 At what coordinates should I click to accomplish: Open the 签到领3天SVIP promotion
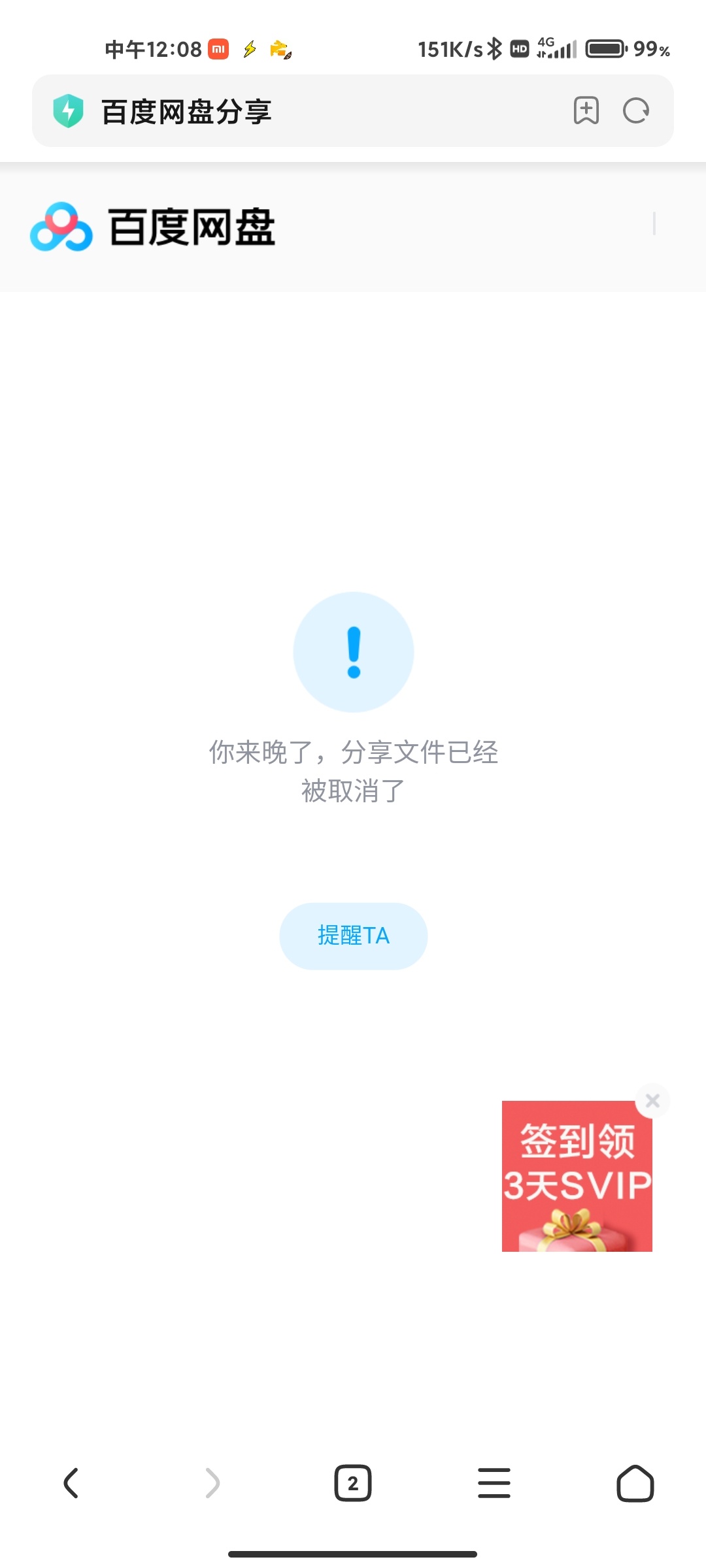coord(577,1176)
